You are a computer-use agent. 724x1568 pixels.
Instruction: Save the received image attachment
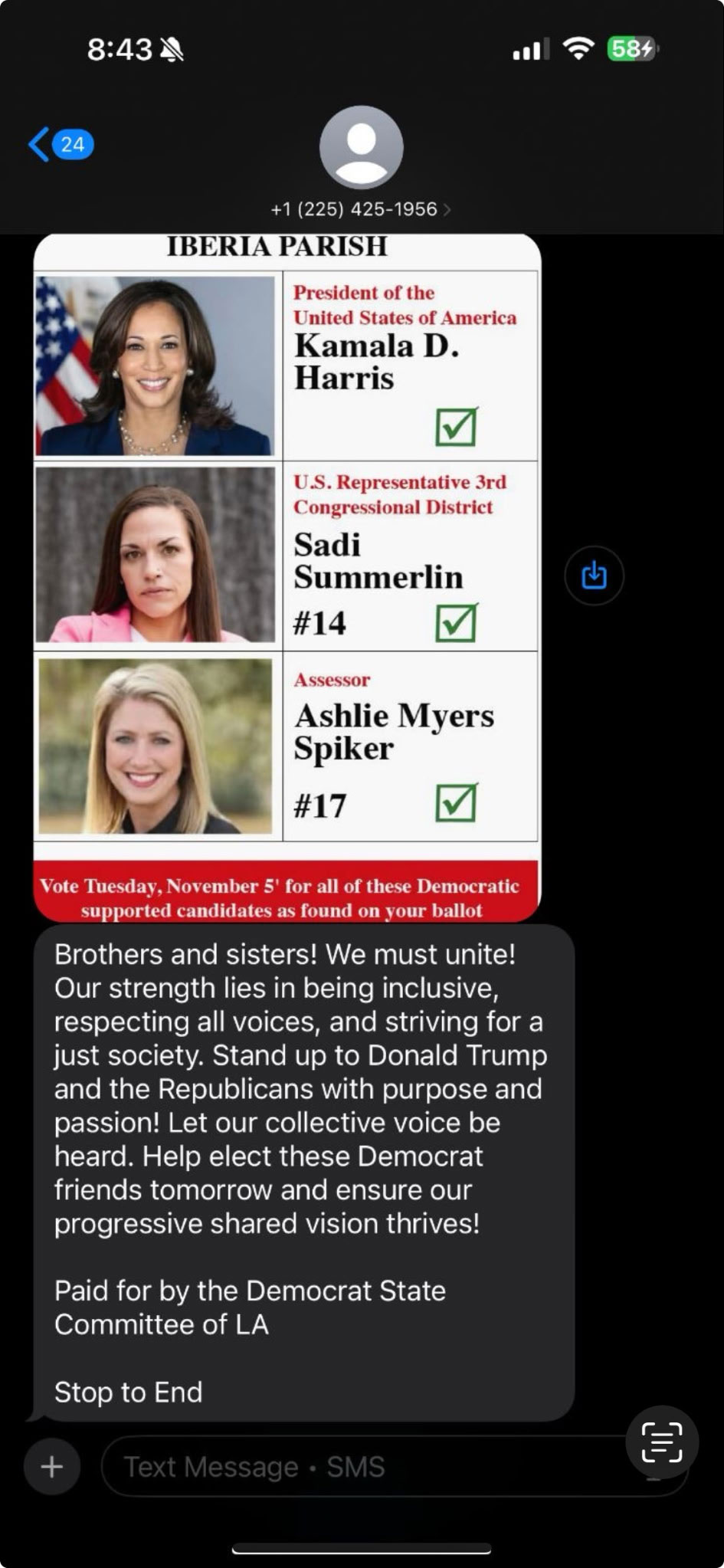pyautogui.click(x=594, y=575)
